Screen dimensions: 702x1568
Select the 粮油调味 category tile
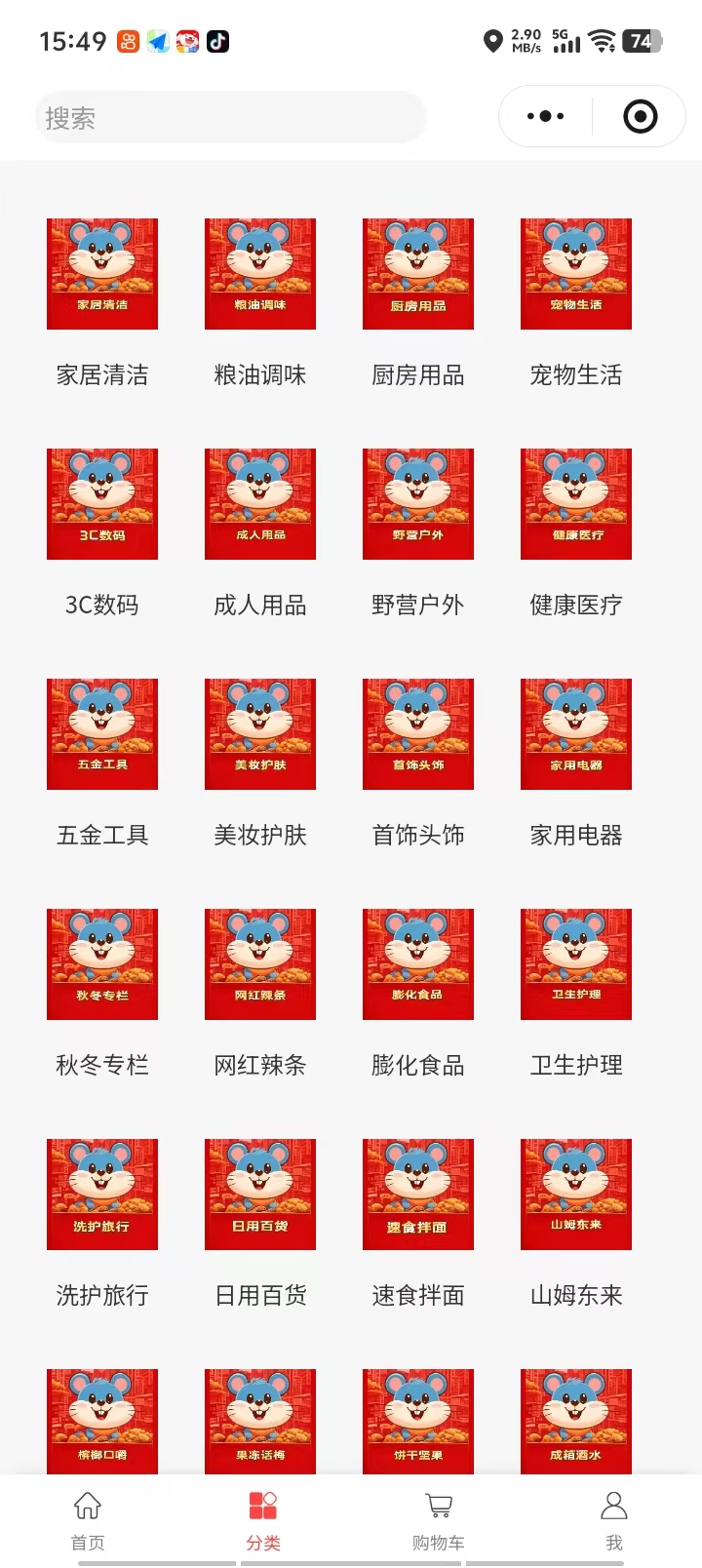click(x=260, y=274)
